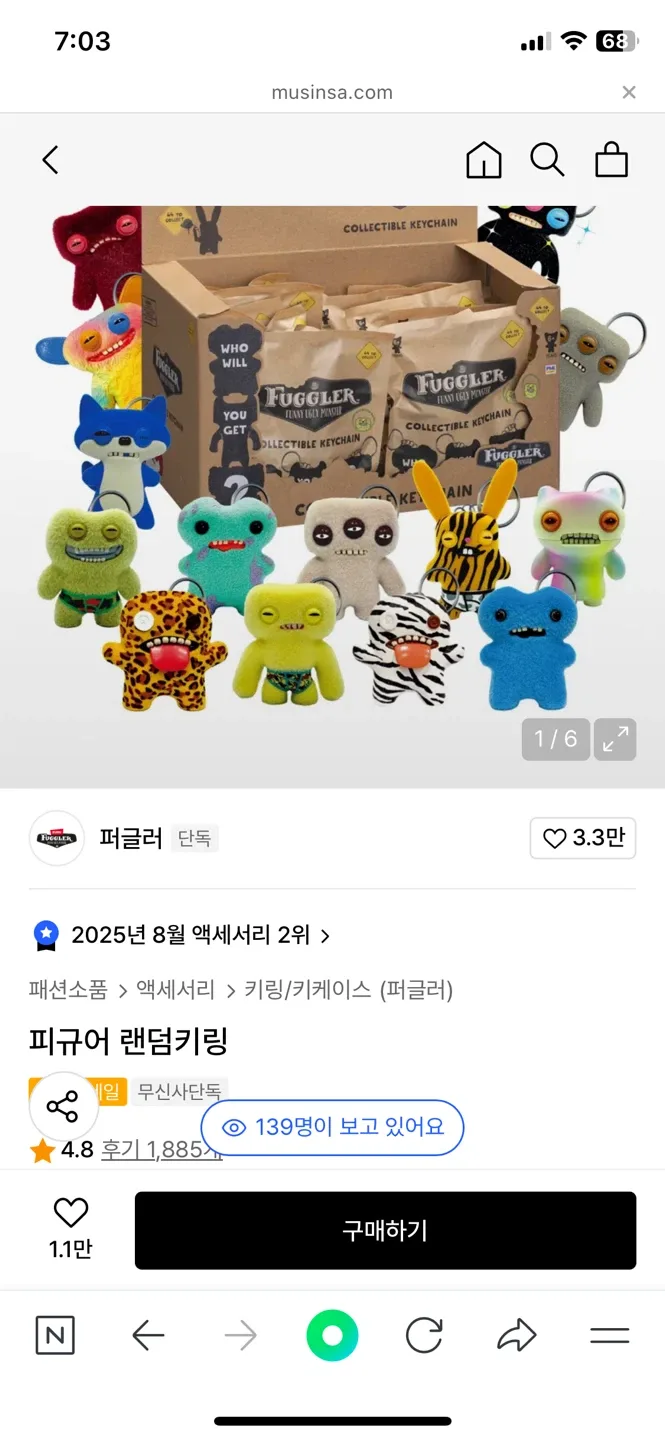Go to the 액세서리 category
Viewport: 665px width, 1440px height.
tap(175, 990)
